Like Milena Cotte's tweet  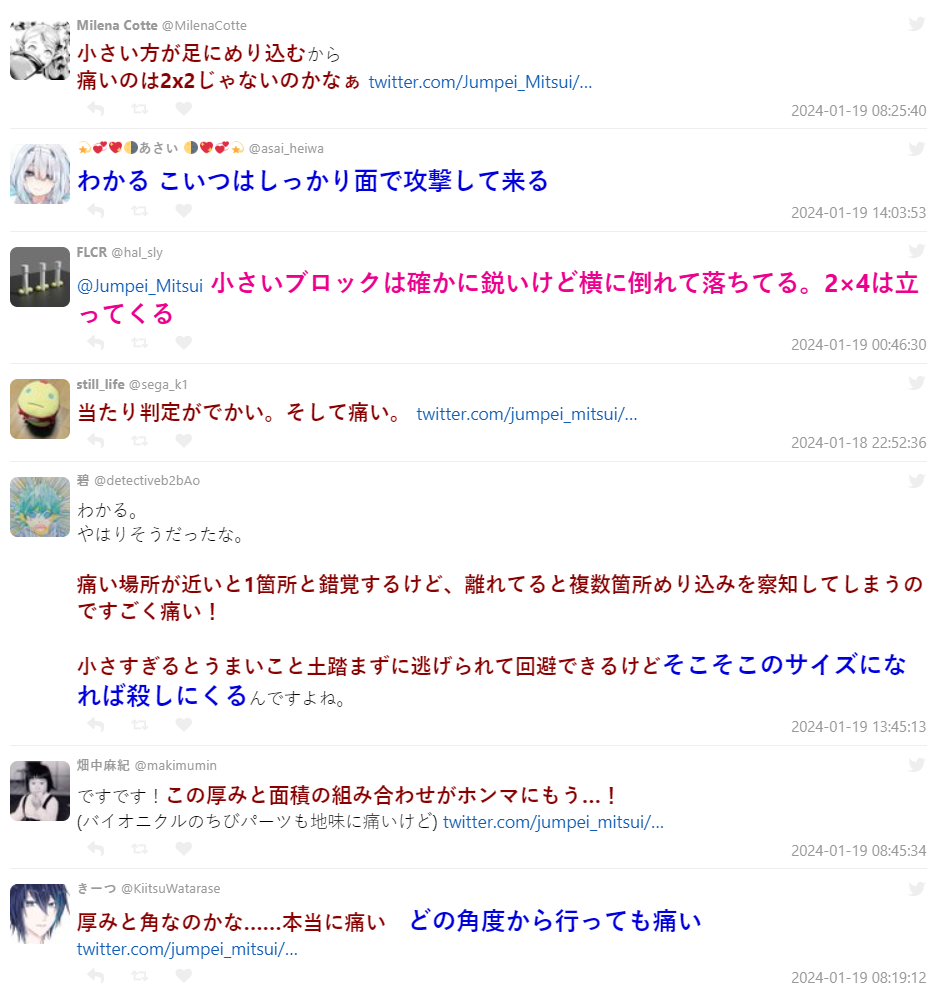[x=183, y=109]
